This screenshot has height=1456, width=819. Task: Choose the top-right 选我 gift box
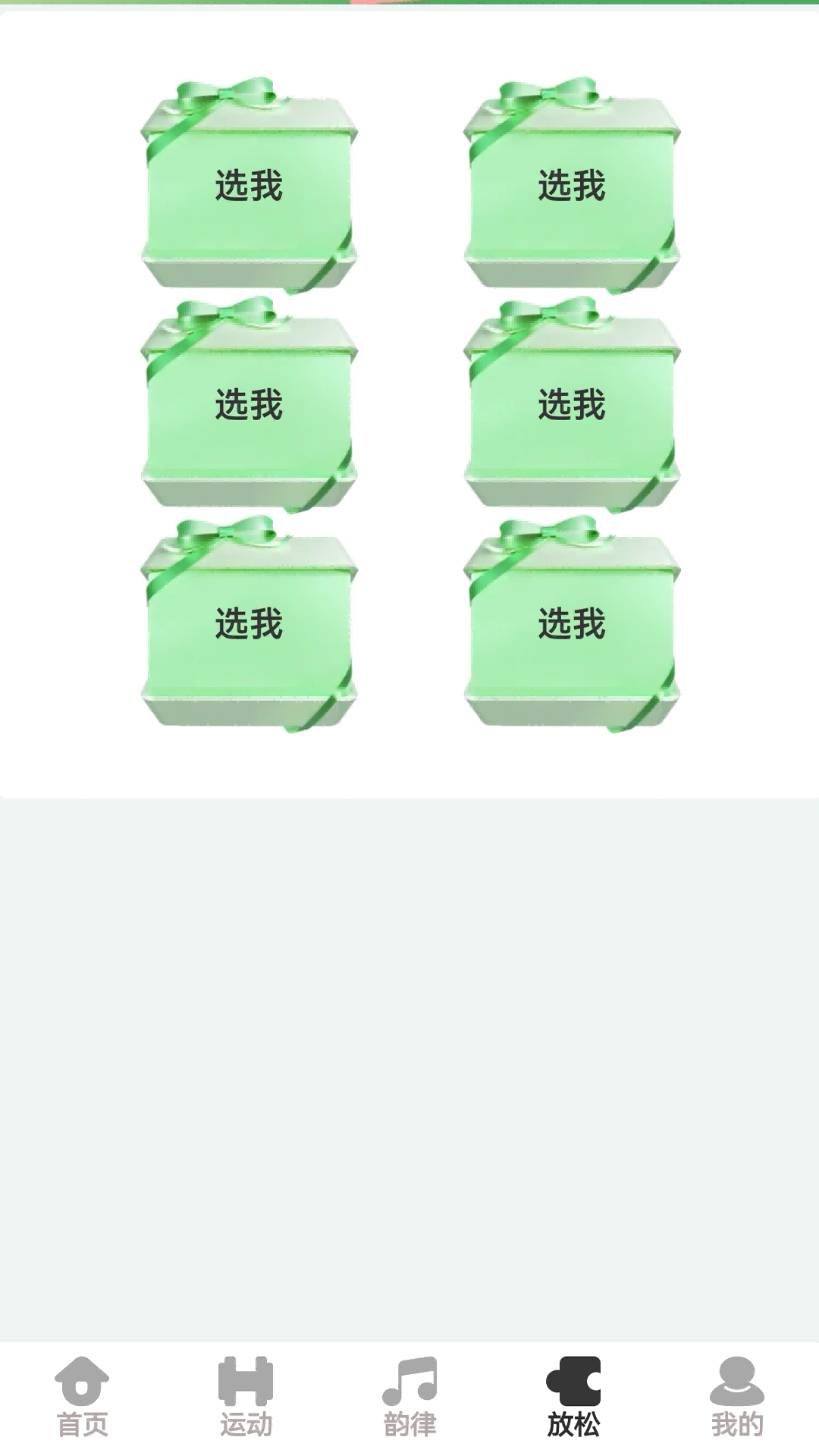point(572,186)
